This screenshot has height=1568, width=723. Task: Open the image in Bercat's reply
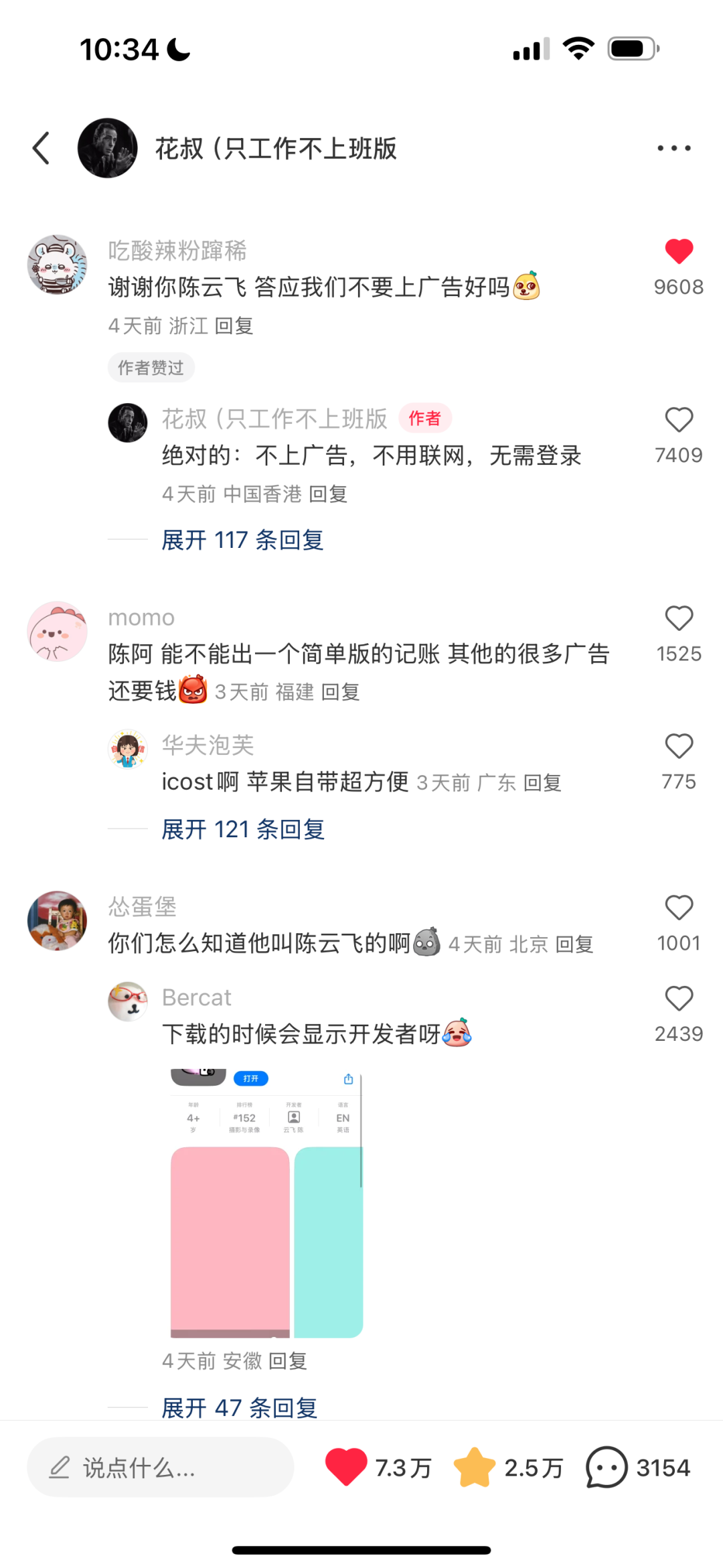(266, 1203)
